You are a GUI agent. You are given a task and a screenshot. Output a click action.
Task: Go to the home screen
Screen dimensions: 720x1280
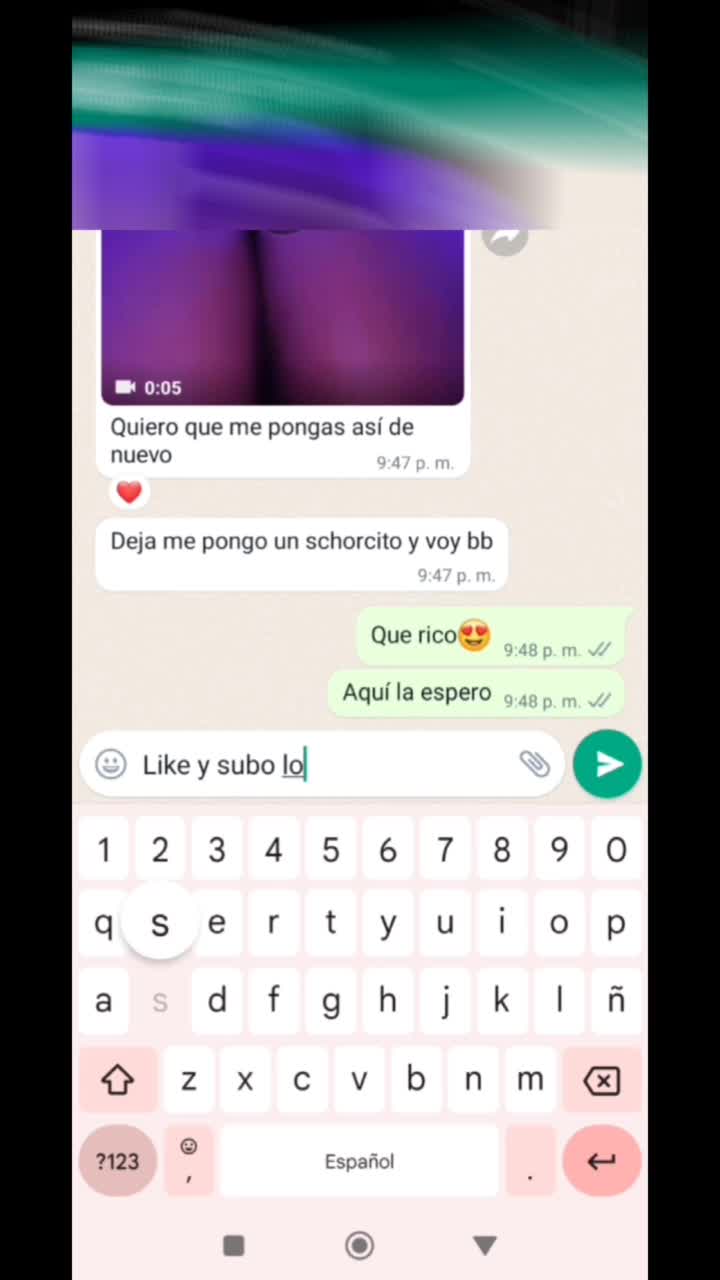359,1245
